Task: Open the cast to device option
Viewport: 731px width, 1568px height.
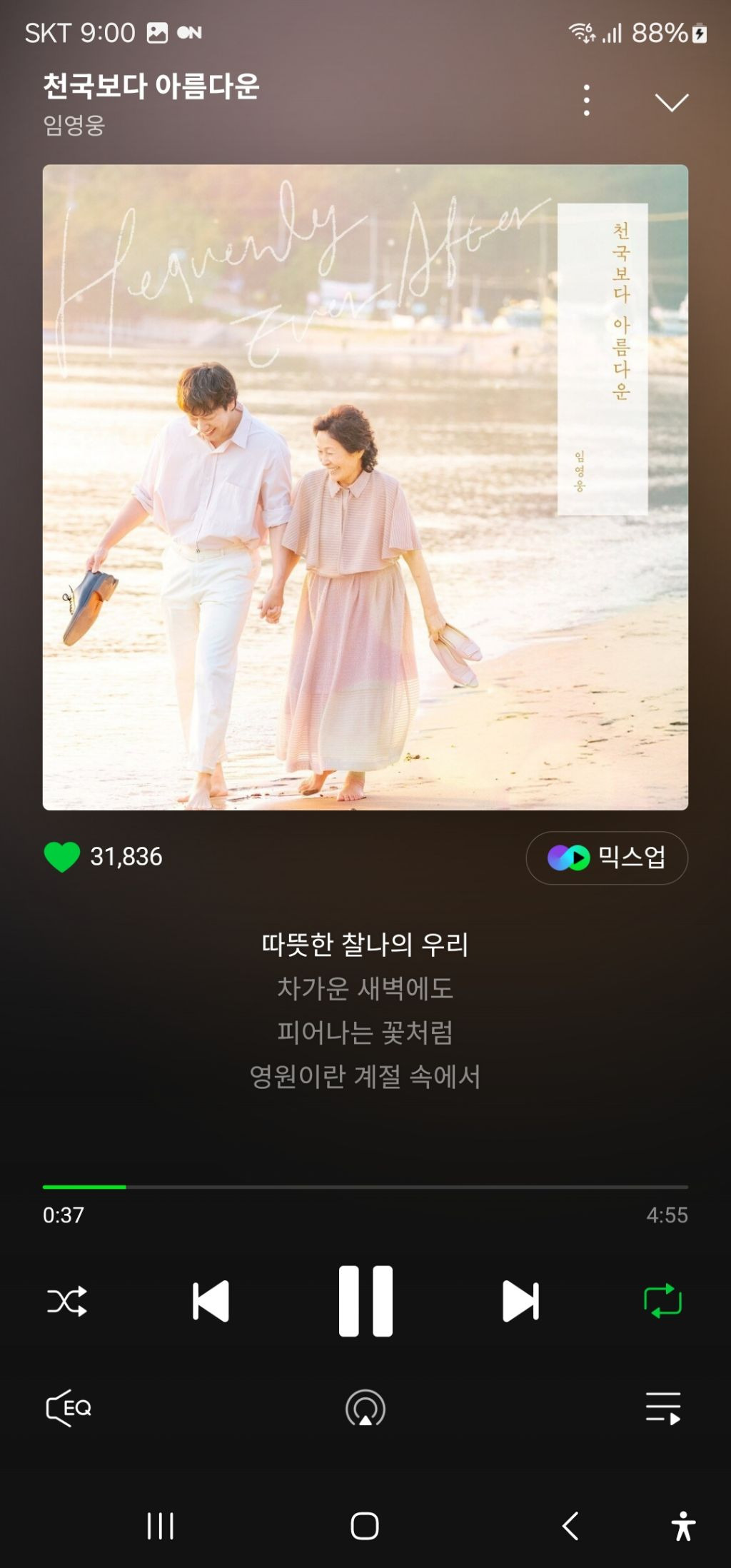Action: 365,1408
